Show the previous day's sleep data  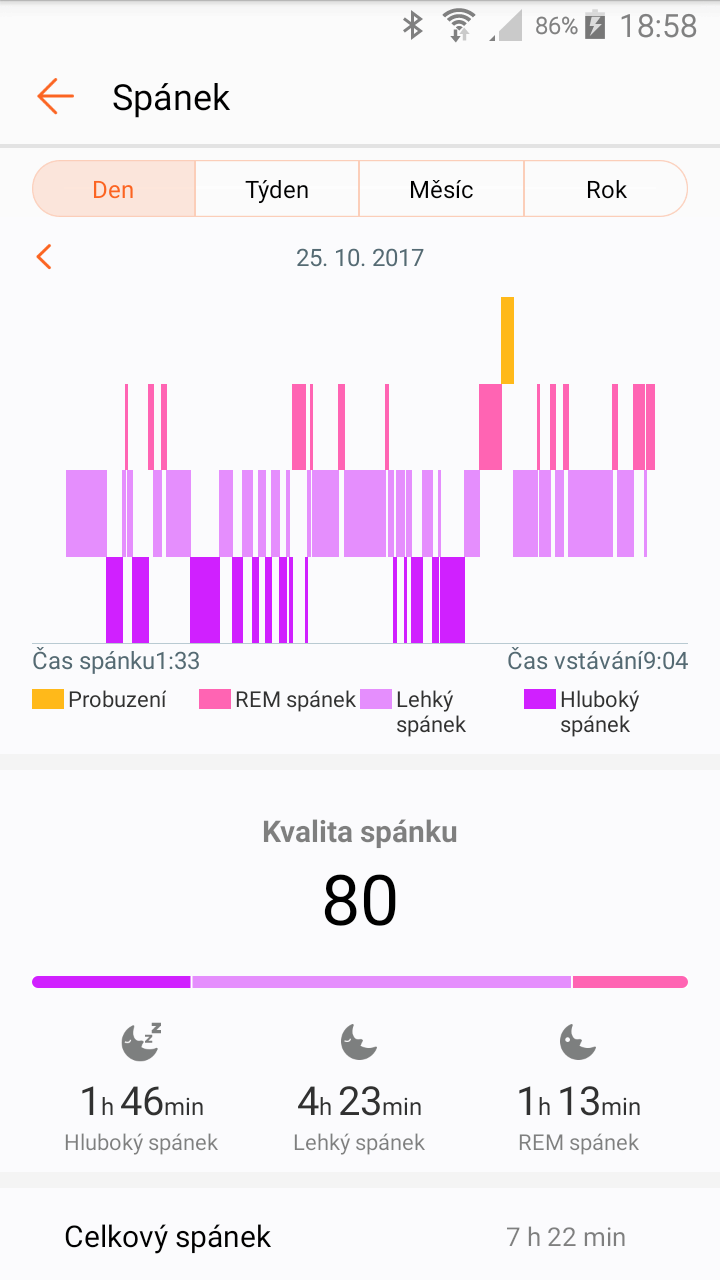(44, 257)
